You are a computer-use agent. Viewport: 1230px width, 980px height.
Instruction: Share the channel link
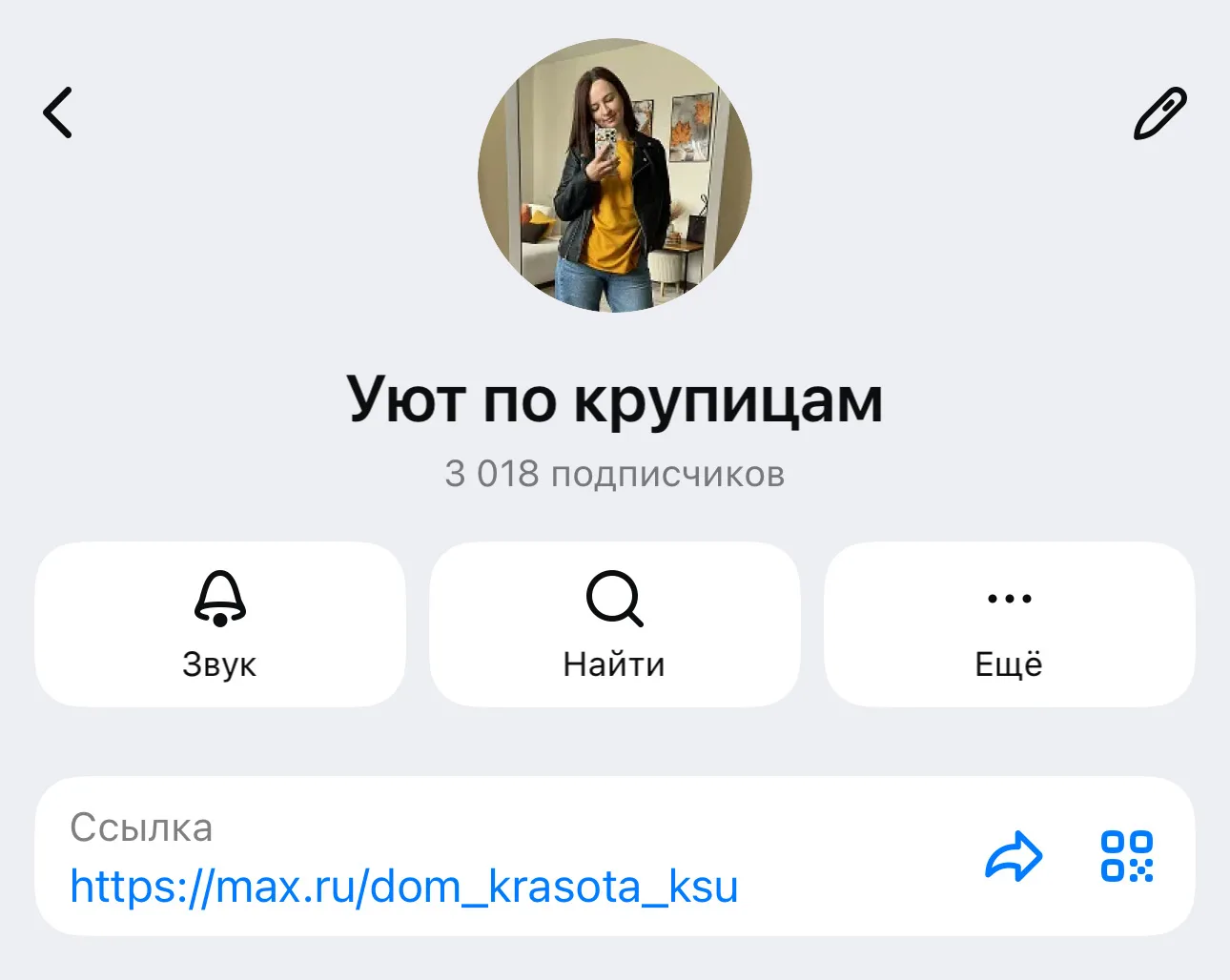1013,855
